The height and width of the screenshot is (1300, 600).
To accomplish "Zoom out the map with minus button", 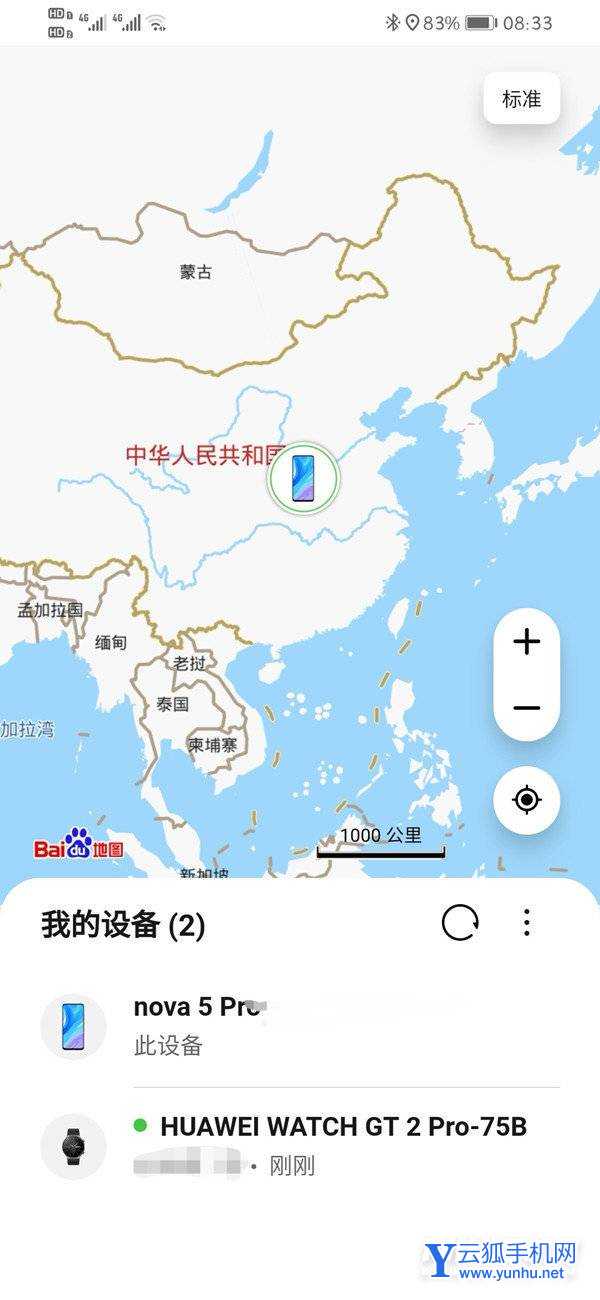I will (x=526, y=708).
